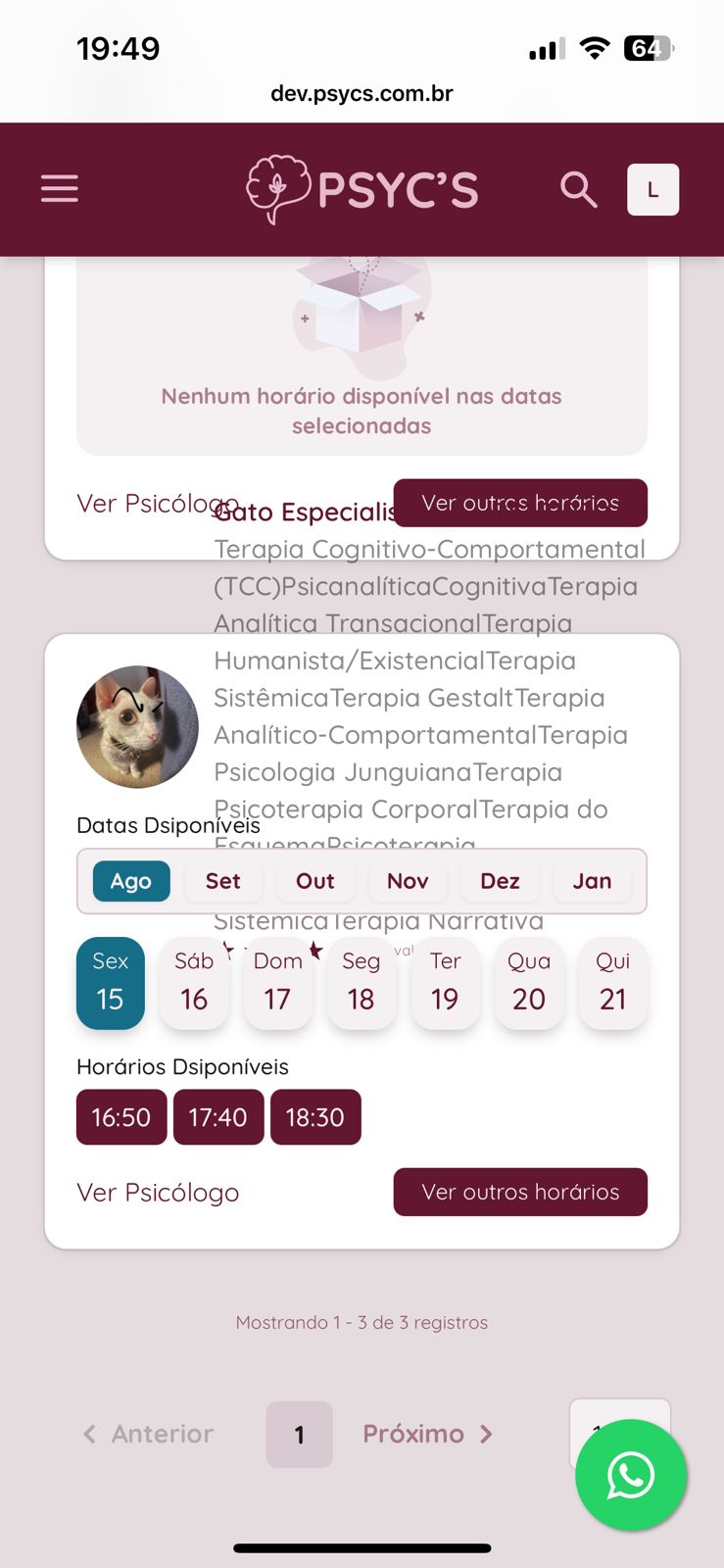Select the Set month chip
Image resolution: width=724 pixels, height=1568 pixels.
click(222, 881)
